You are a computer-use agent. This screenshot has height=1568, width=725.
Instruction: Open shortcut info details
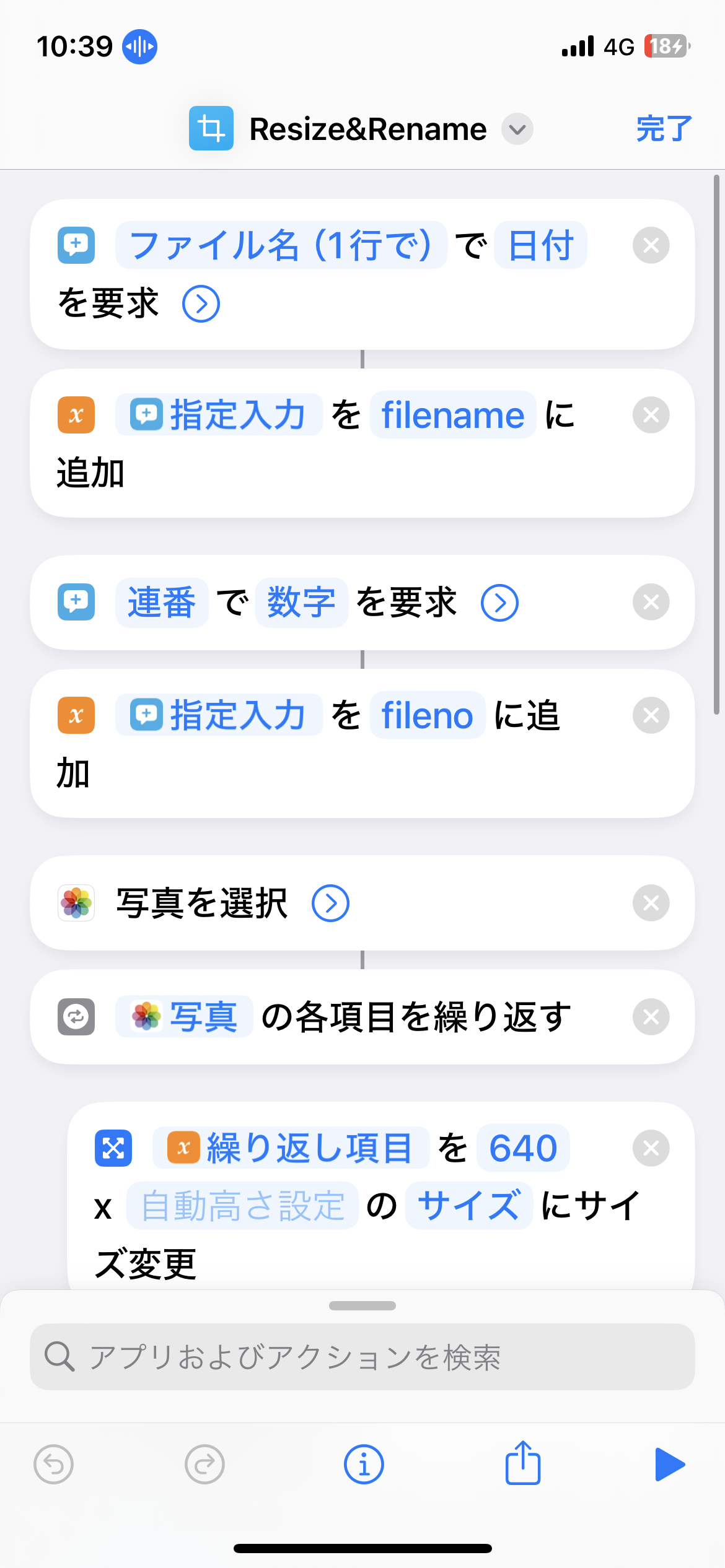click(364, 1465)
